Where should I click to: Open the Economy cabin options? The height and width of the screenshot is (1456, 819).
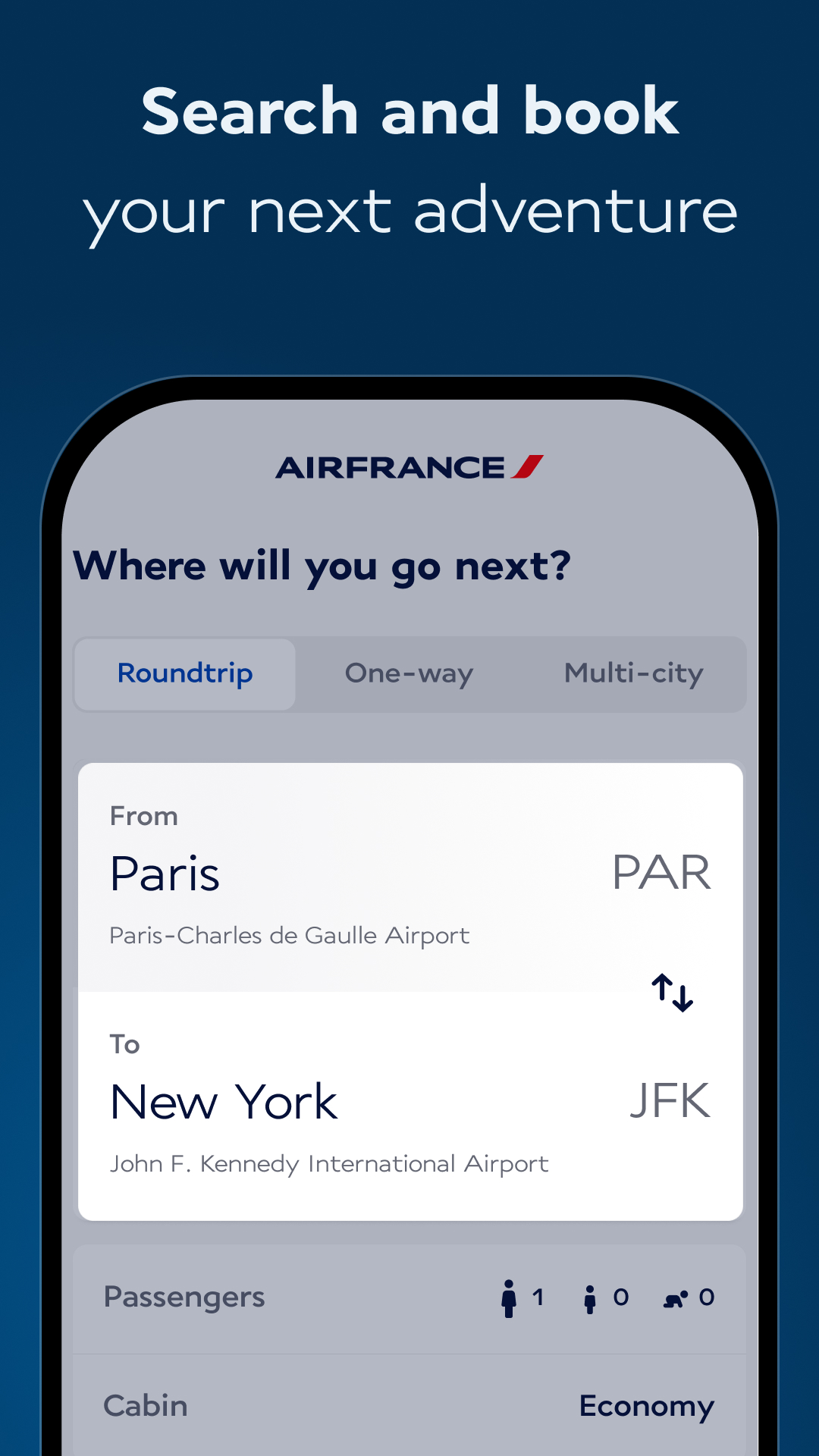[646, 1404]
